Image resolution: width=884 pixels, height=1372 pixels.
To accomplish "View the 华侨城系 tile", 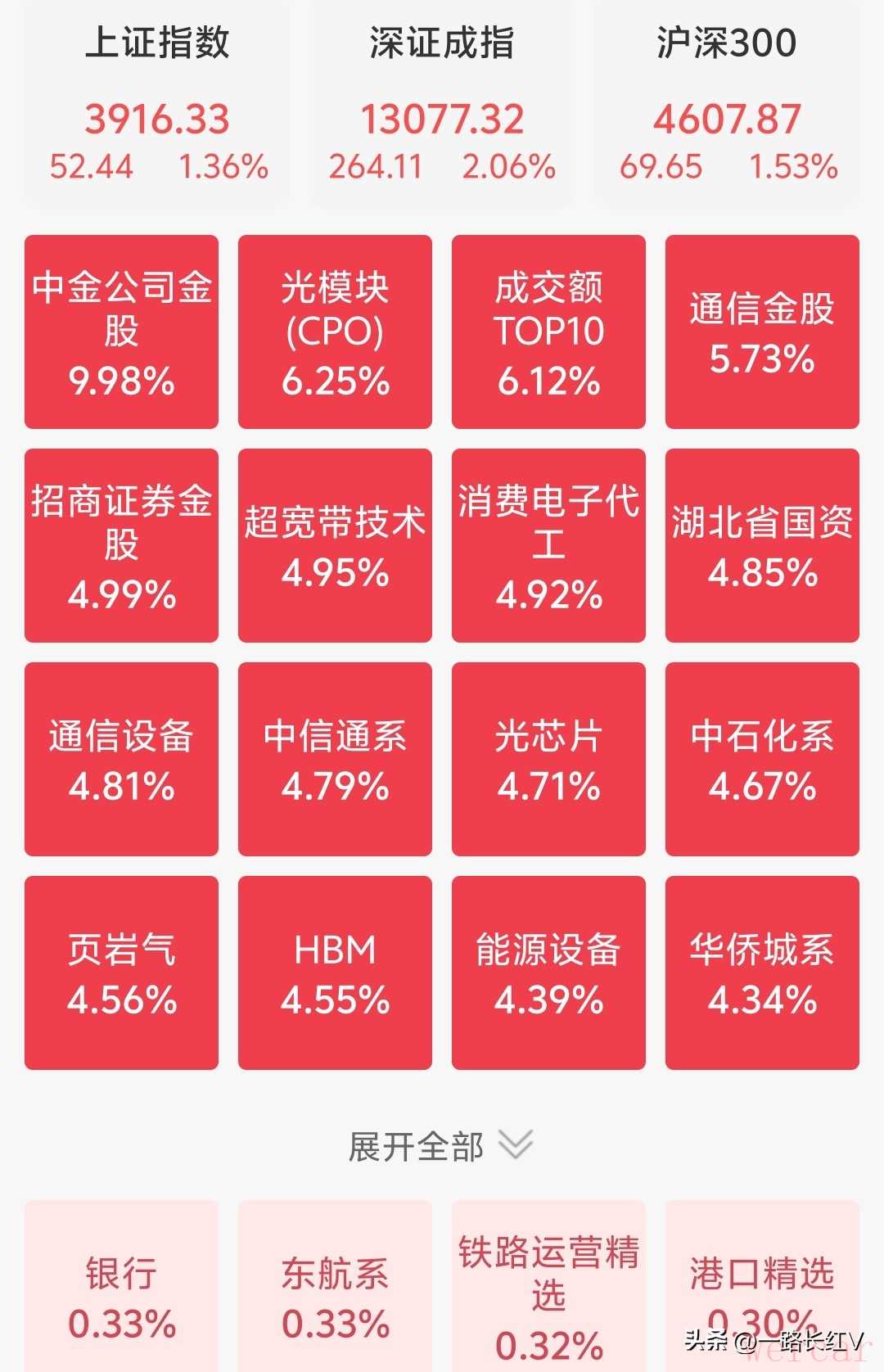I will 762,973.
